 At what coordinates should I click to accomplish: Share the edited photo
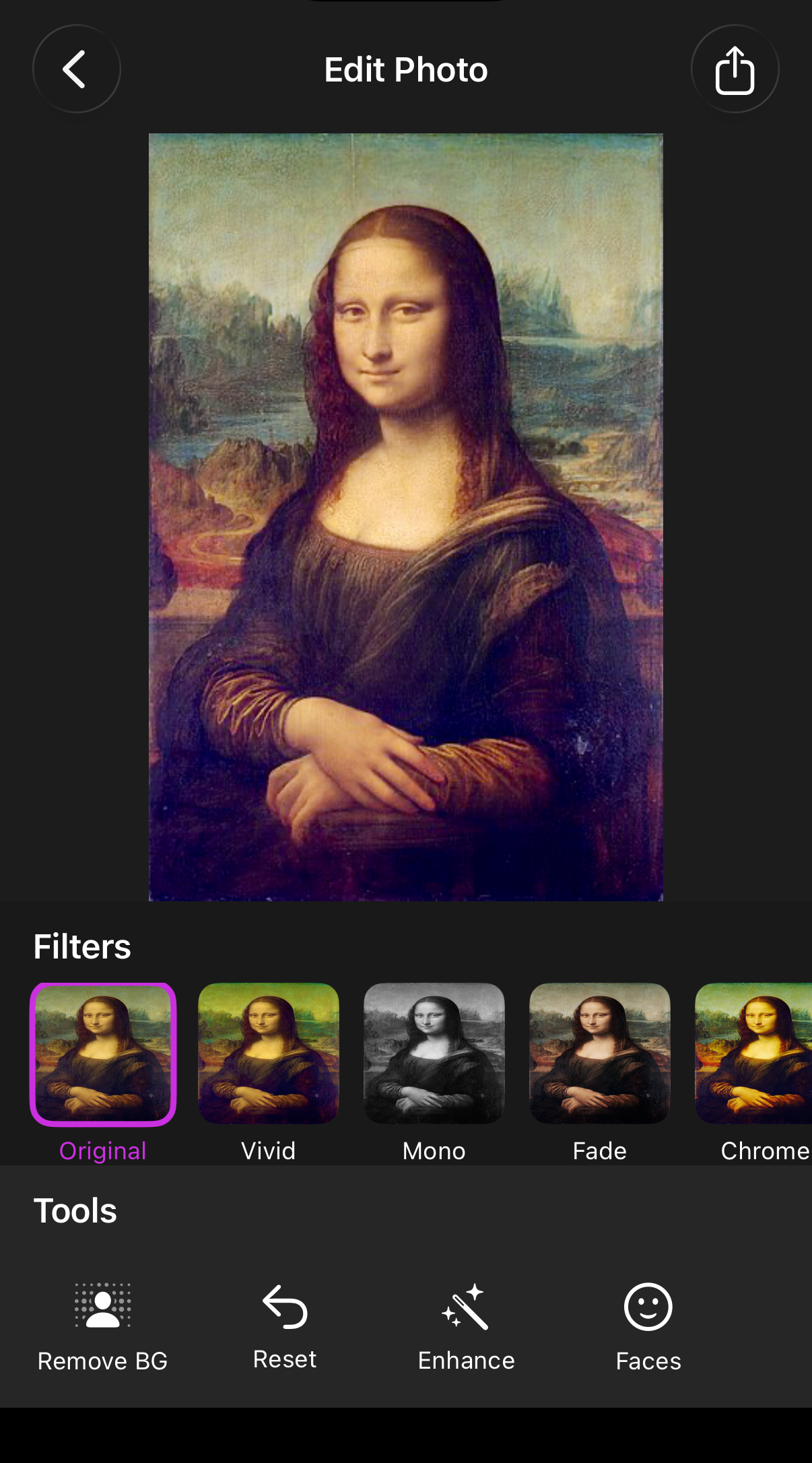735,69
